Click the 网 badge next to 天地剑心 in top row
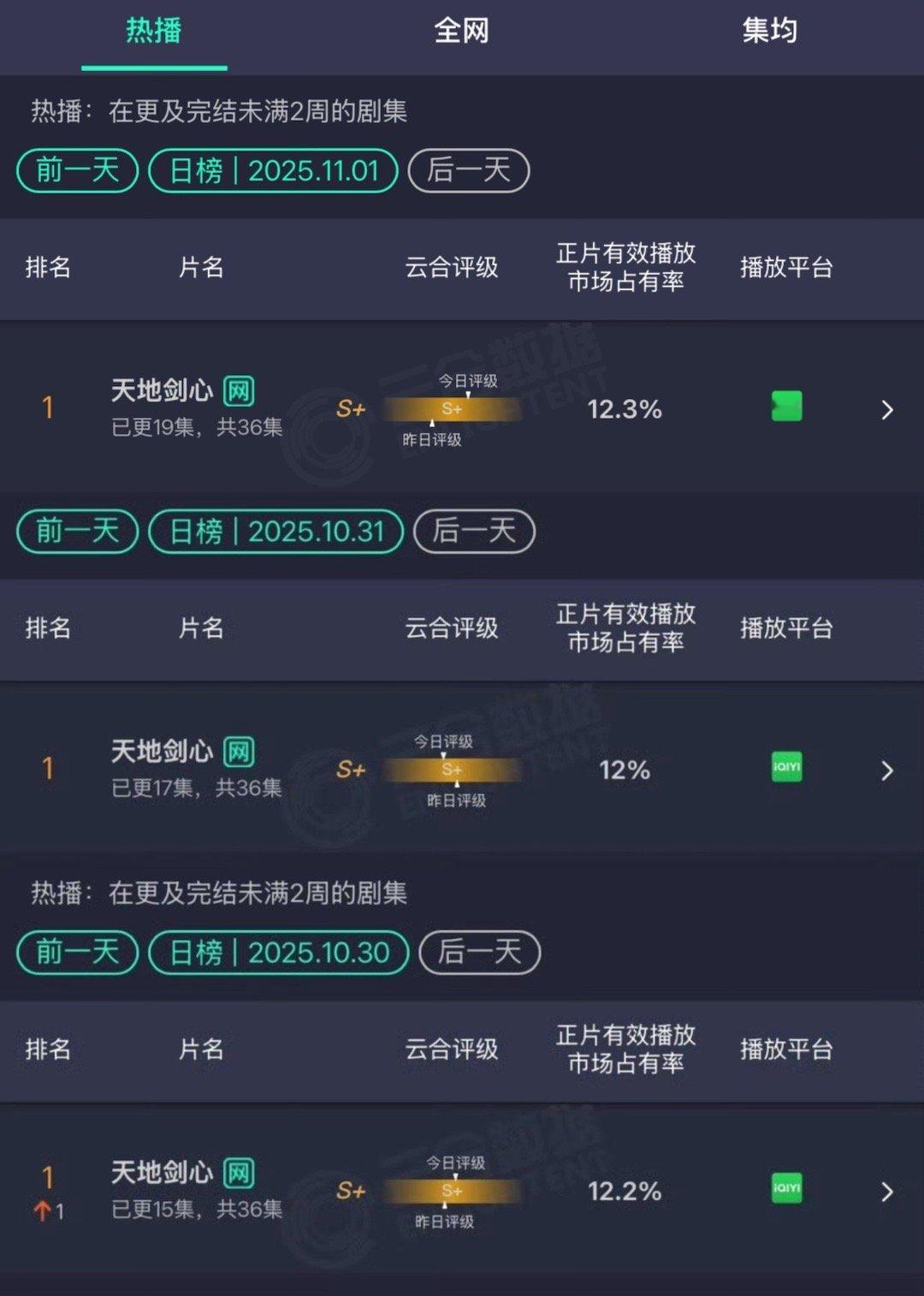 click(239, 391)
